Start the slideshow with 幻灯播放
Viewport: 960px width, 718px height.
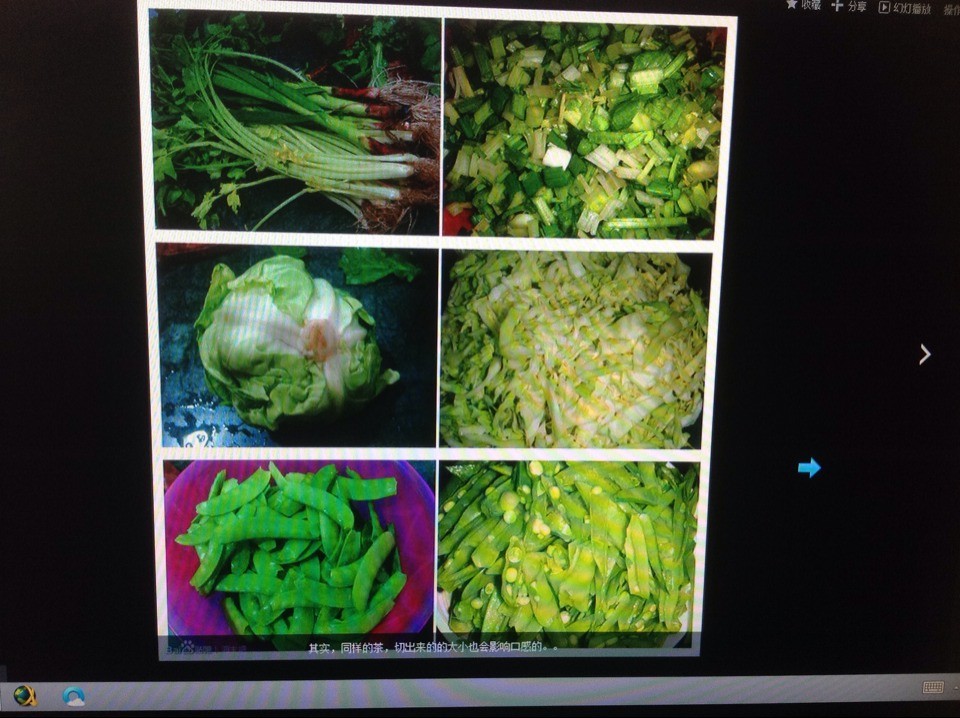[x=904, y=7]
